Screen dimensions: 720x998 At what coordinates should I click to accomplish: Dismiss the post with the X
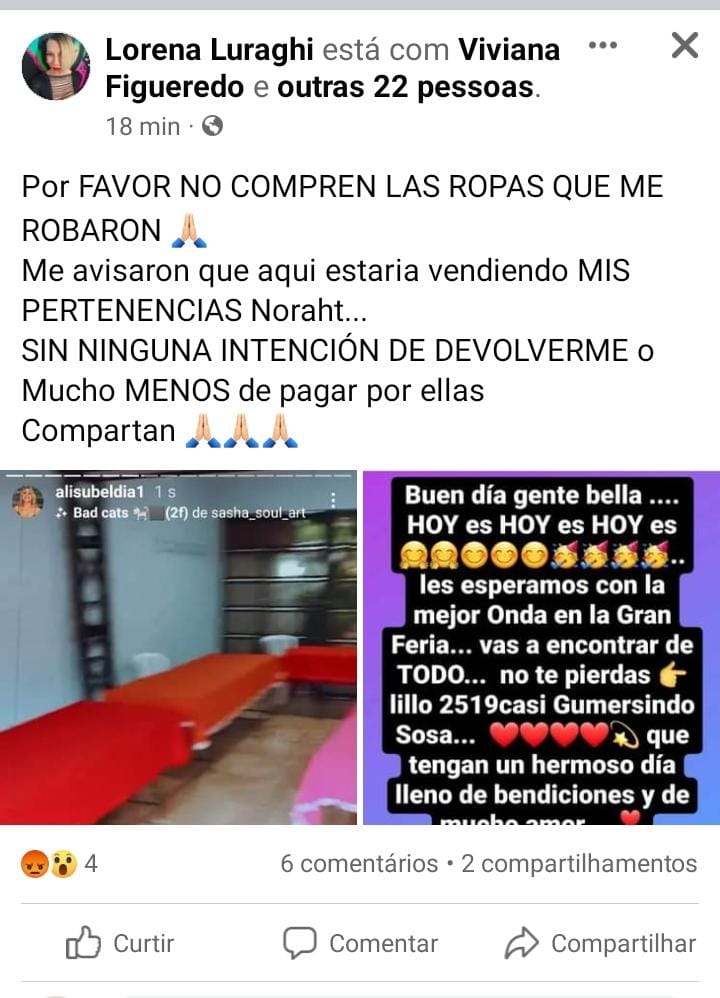(684, 45)
